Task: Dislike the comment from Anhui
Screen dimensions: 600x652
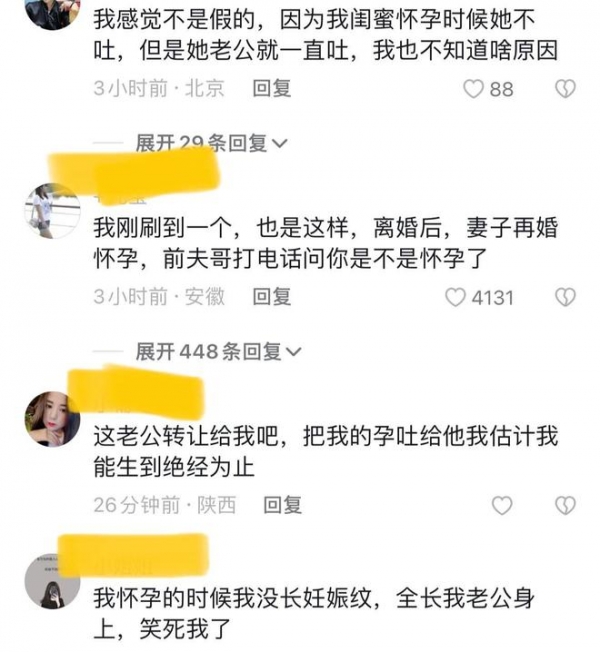Action: [x=565, y=297]
